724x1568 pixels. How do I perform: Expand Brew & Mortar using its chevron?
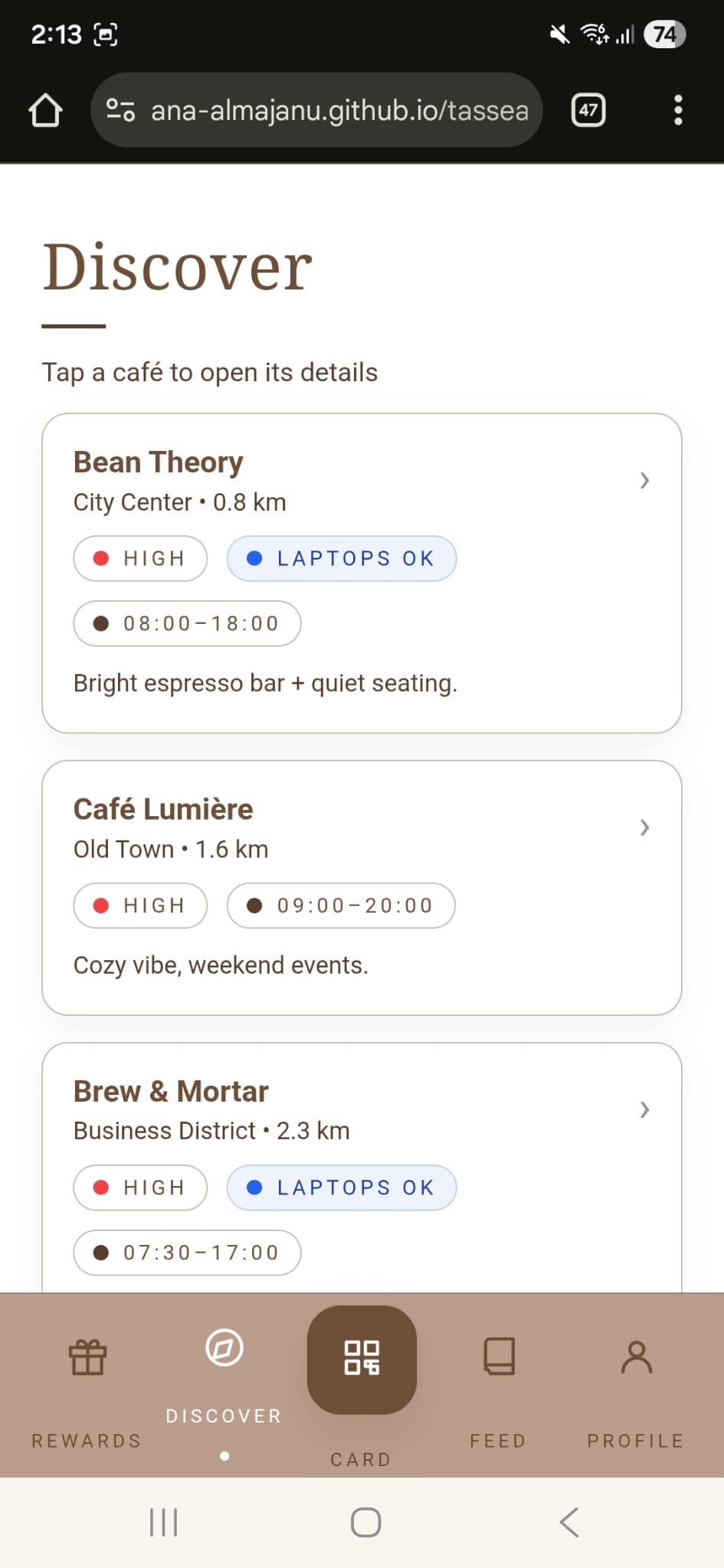point(644,1109)
